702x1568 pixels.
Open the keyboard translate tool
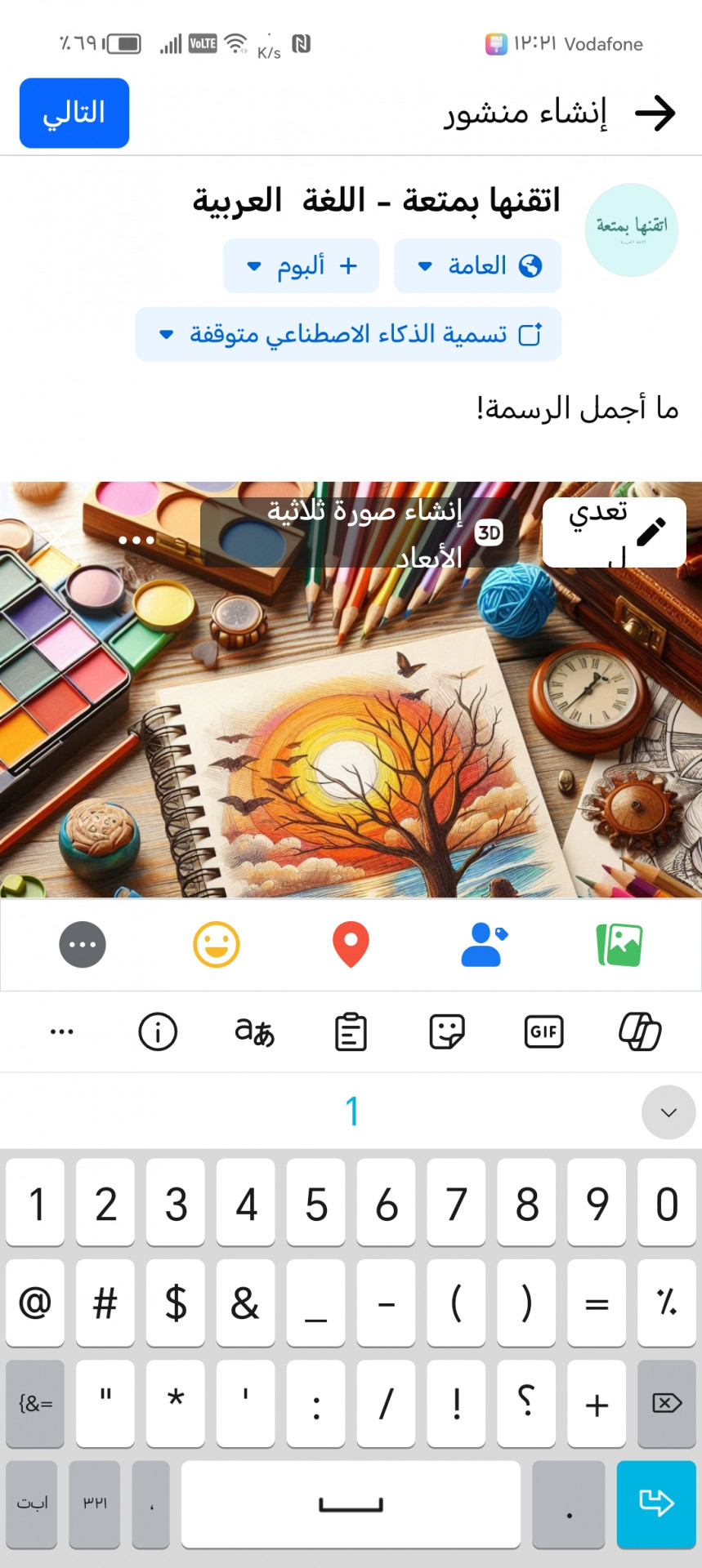click(x=254, y=1031)
